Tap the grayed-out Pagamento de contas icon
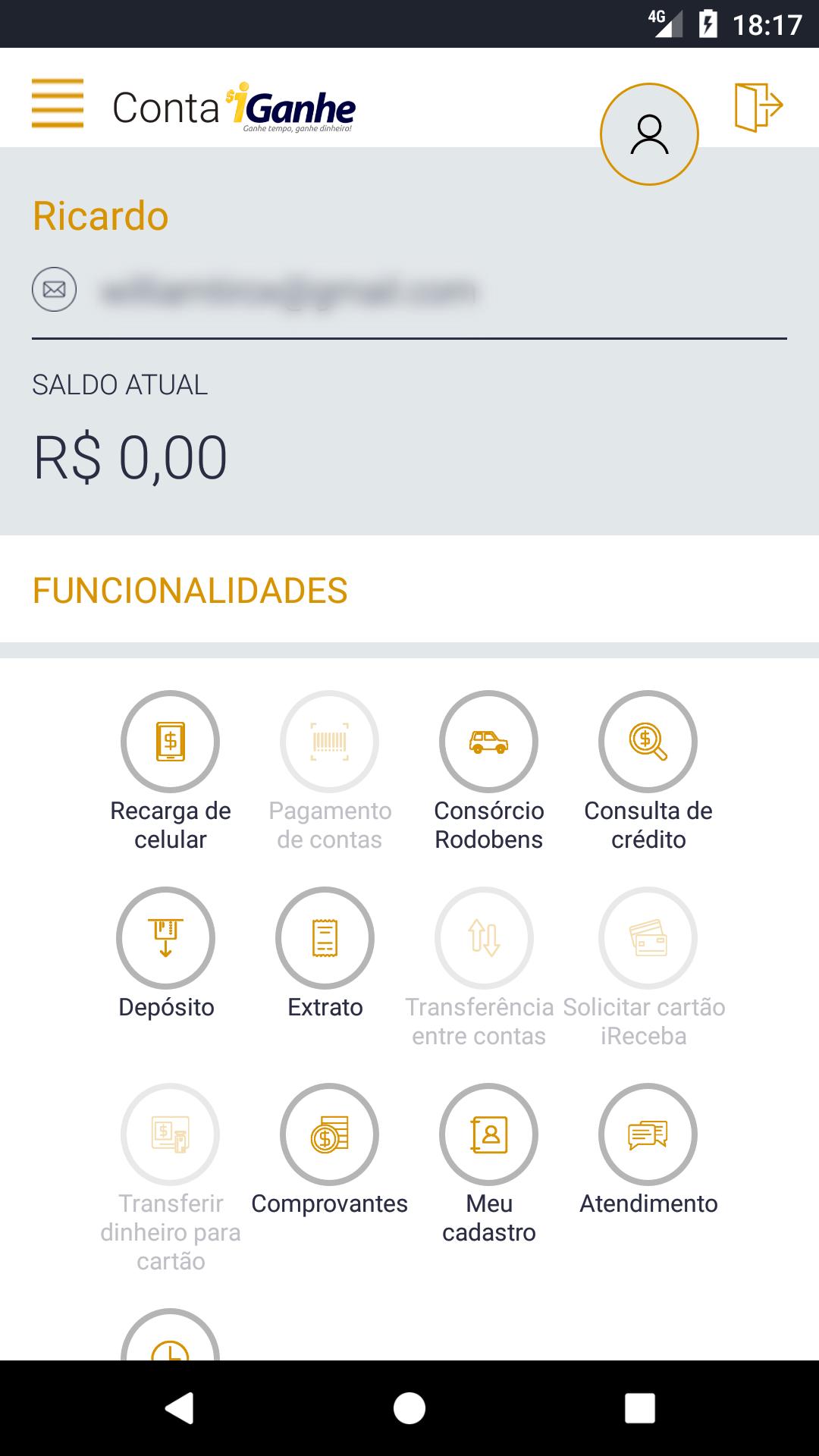Screen dimensions: 819x1456 329,742
